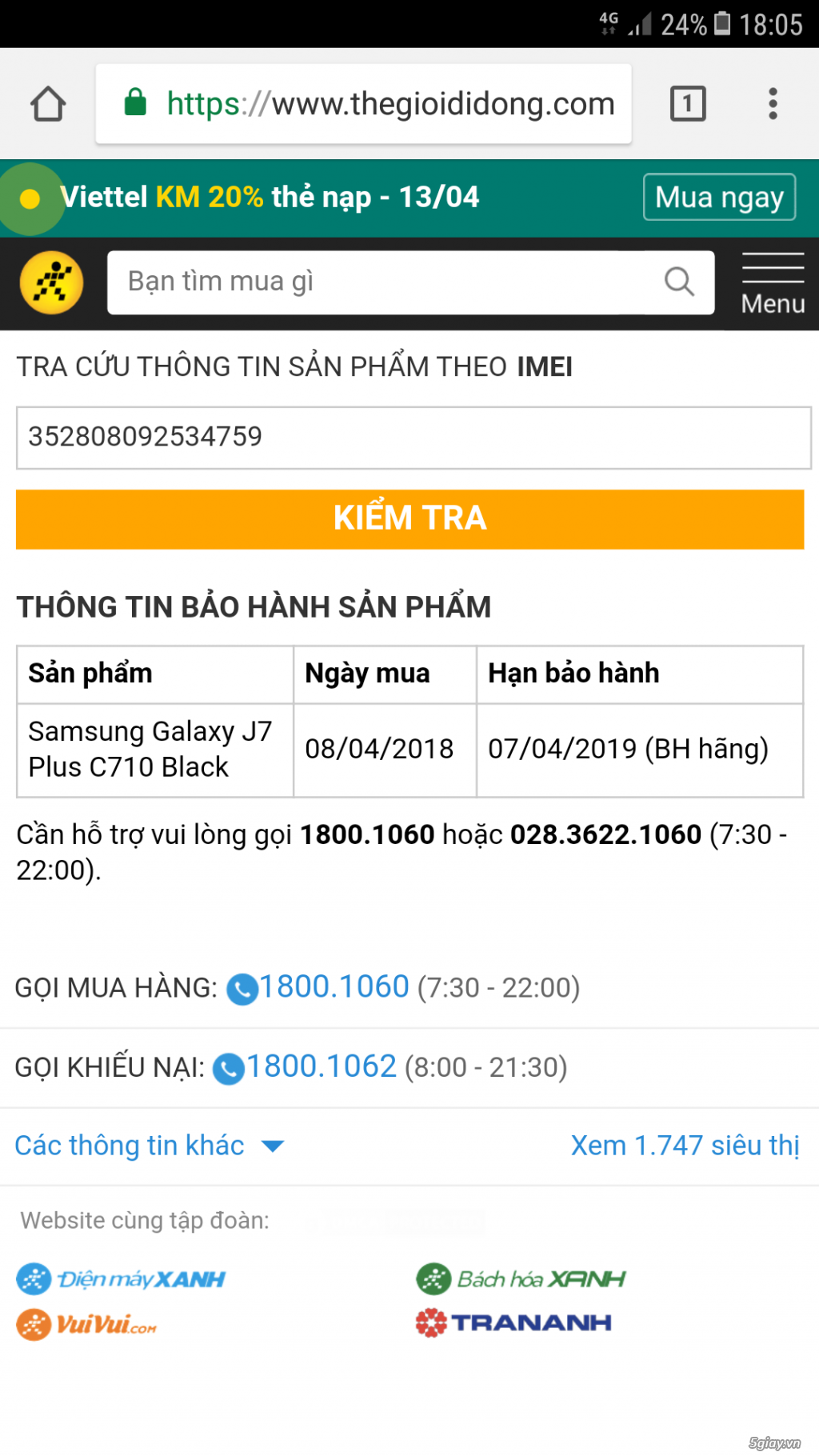Open the browser overflow menu
819x1456 pixels.
pos(773,104)
